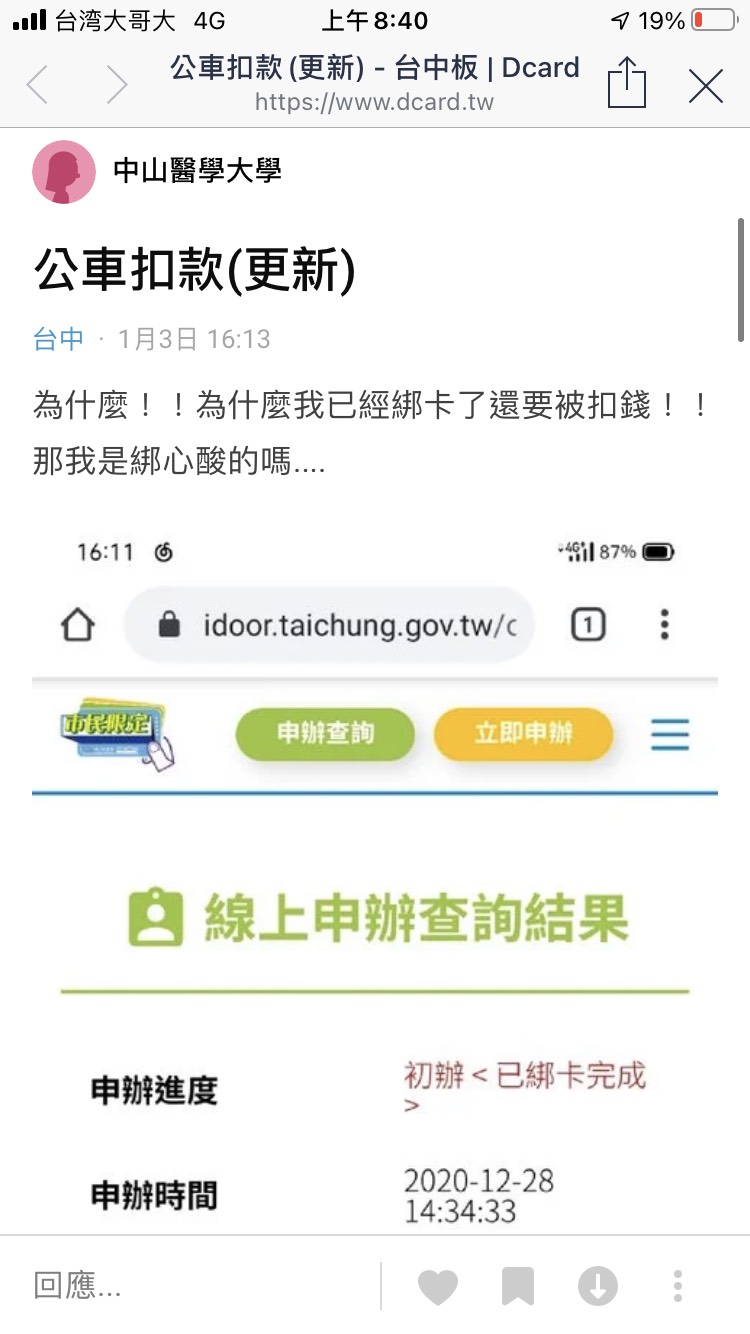Tap the share icon in the browser toolbar

click(626, 87)
